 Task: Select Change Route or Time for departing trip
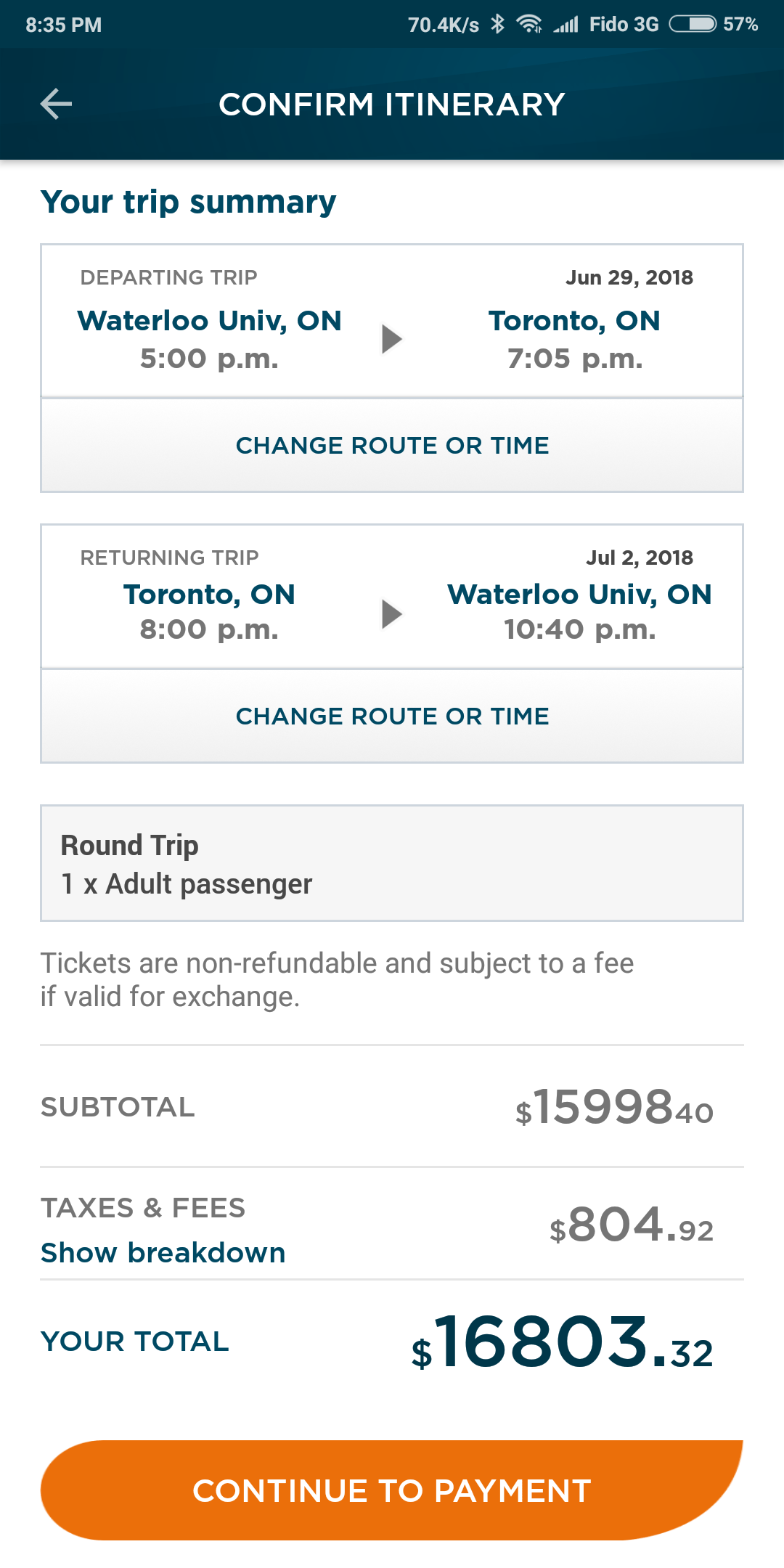(392, 444)
